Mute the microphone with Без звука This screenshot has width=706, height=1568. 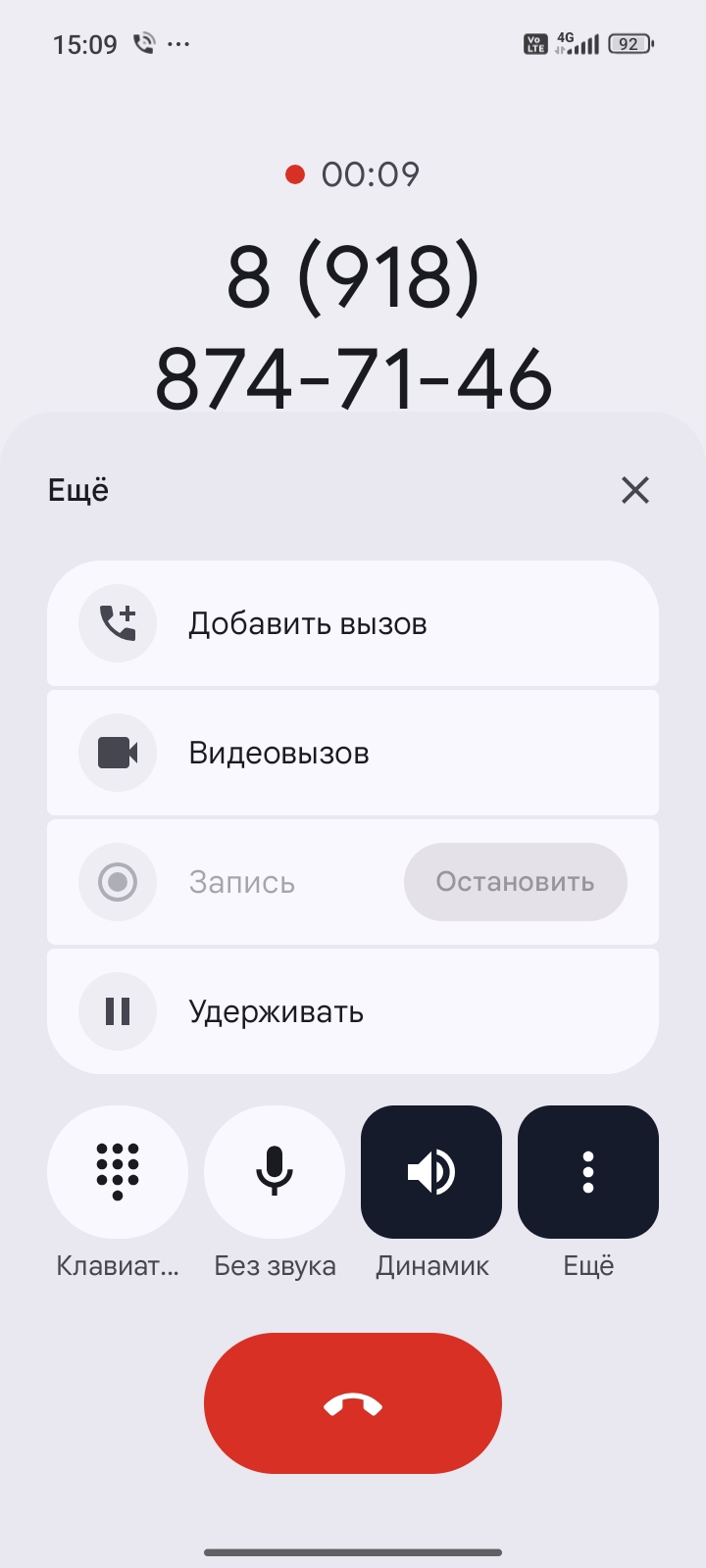coord(275,1172)
